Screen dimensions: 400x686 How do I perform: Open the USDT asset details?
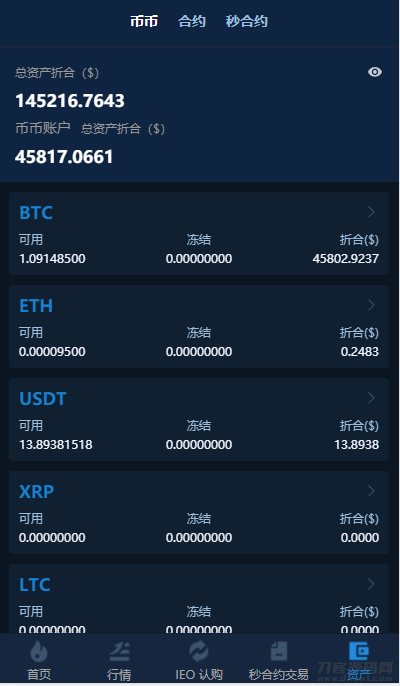pos(199,420)
